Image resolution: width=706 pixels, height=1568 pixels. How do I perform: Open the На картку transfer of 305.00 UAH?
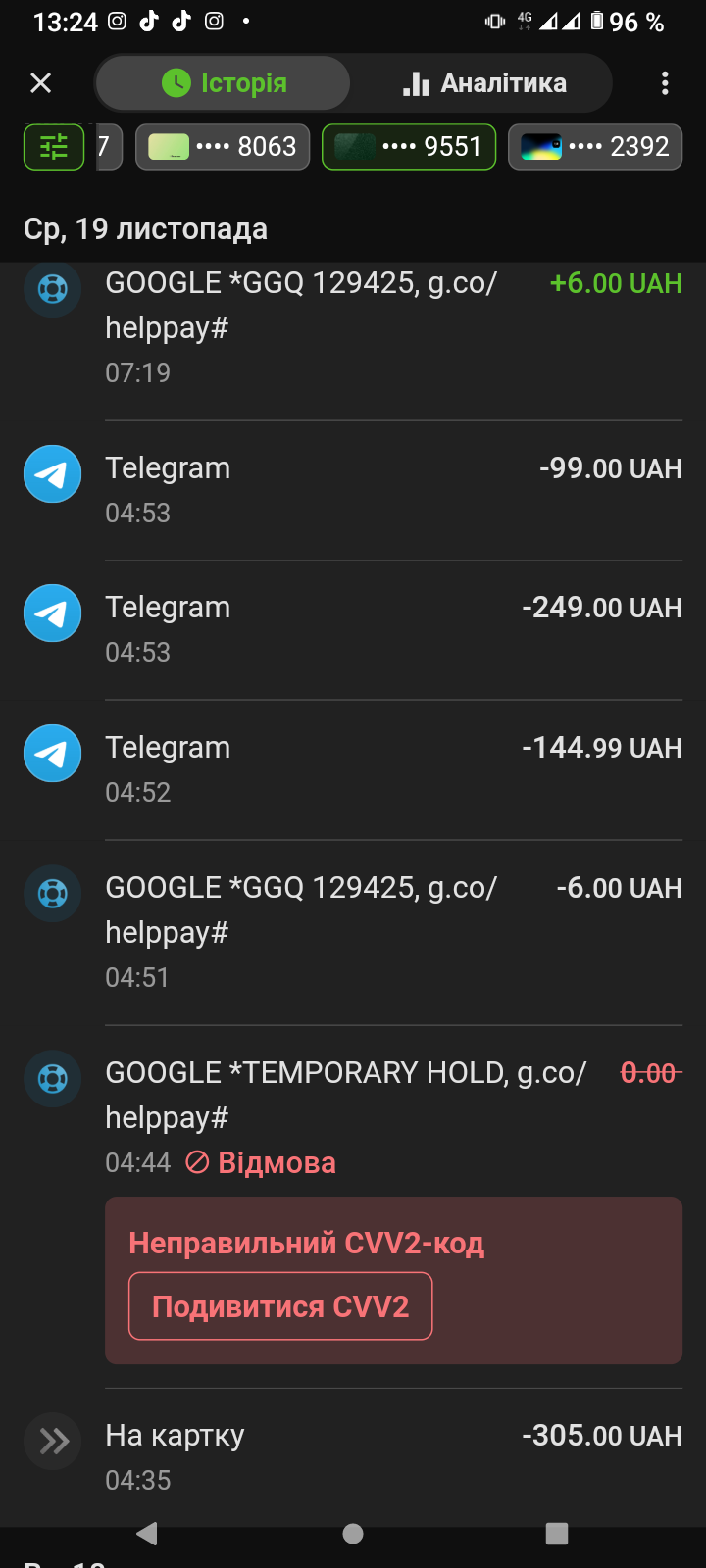pyautogui.click(x=392, y=1456)
